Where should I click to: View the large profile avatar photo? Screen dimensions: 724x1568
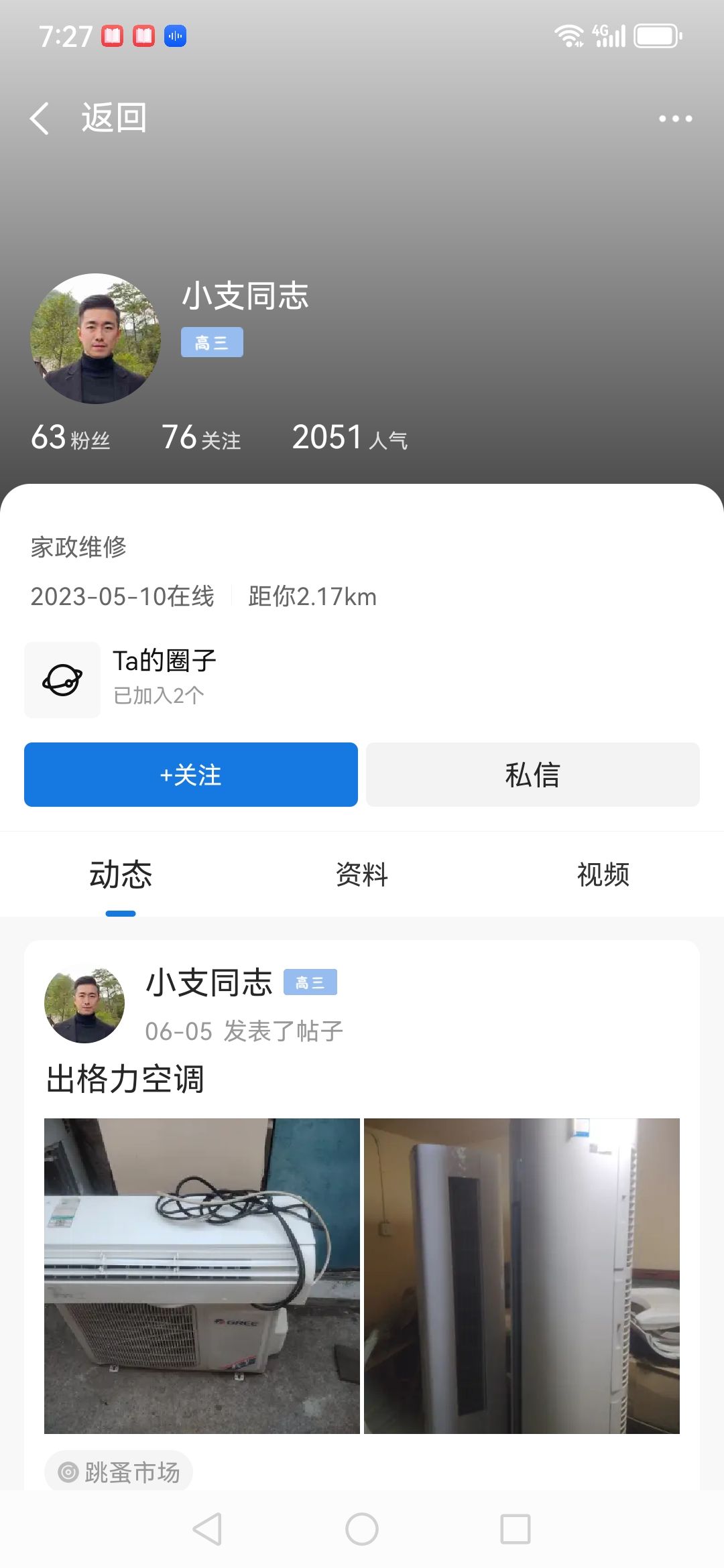(x=95, y=338)
